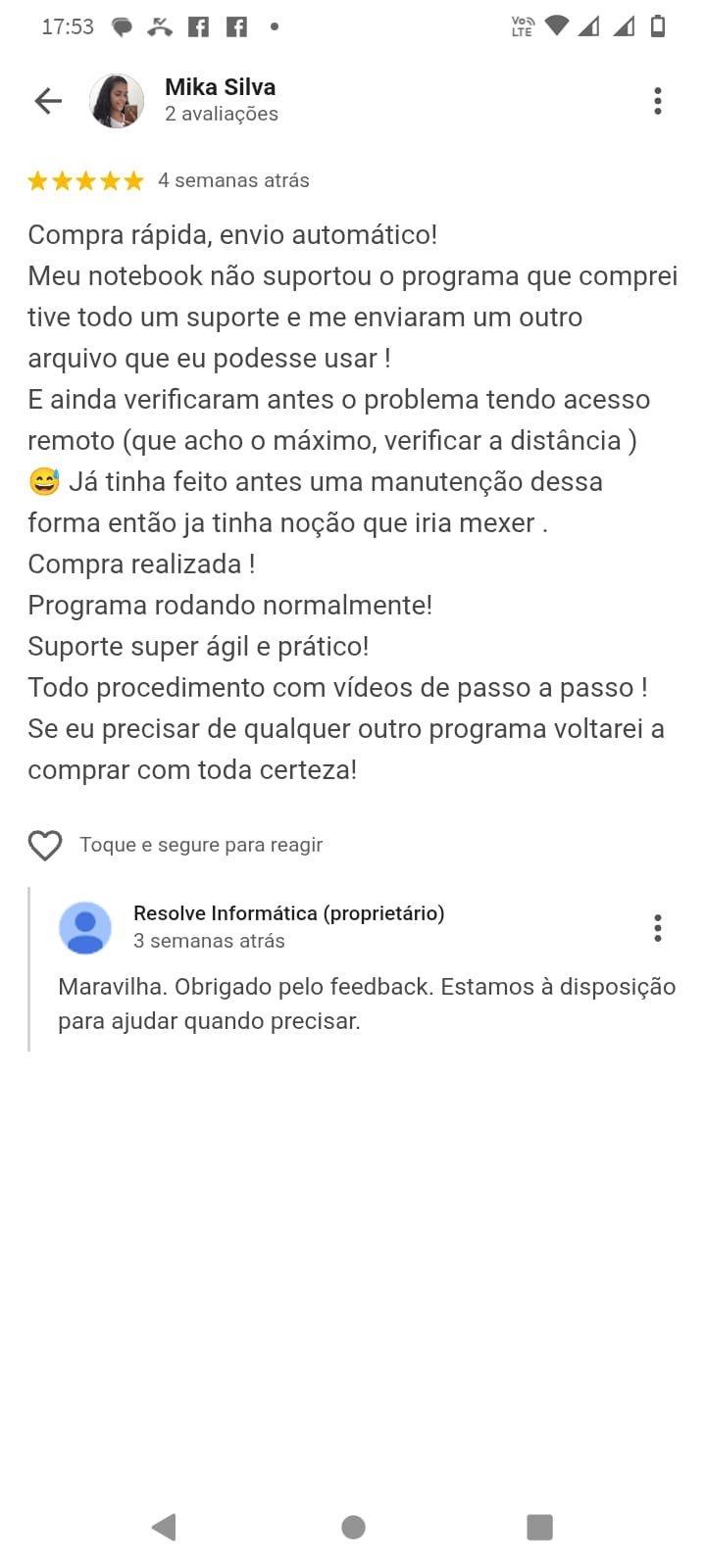
Task: Open overflow menu for Mika Silva's review
Action: coord(657,100)
